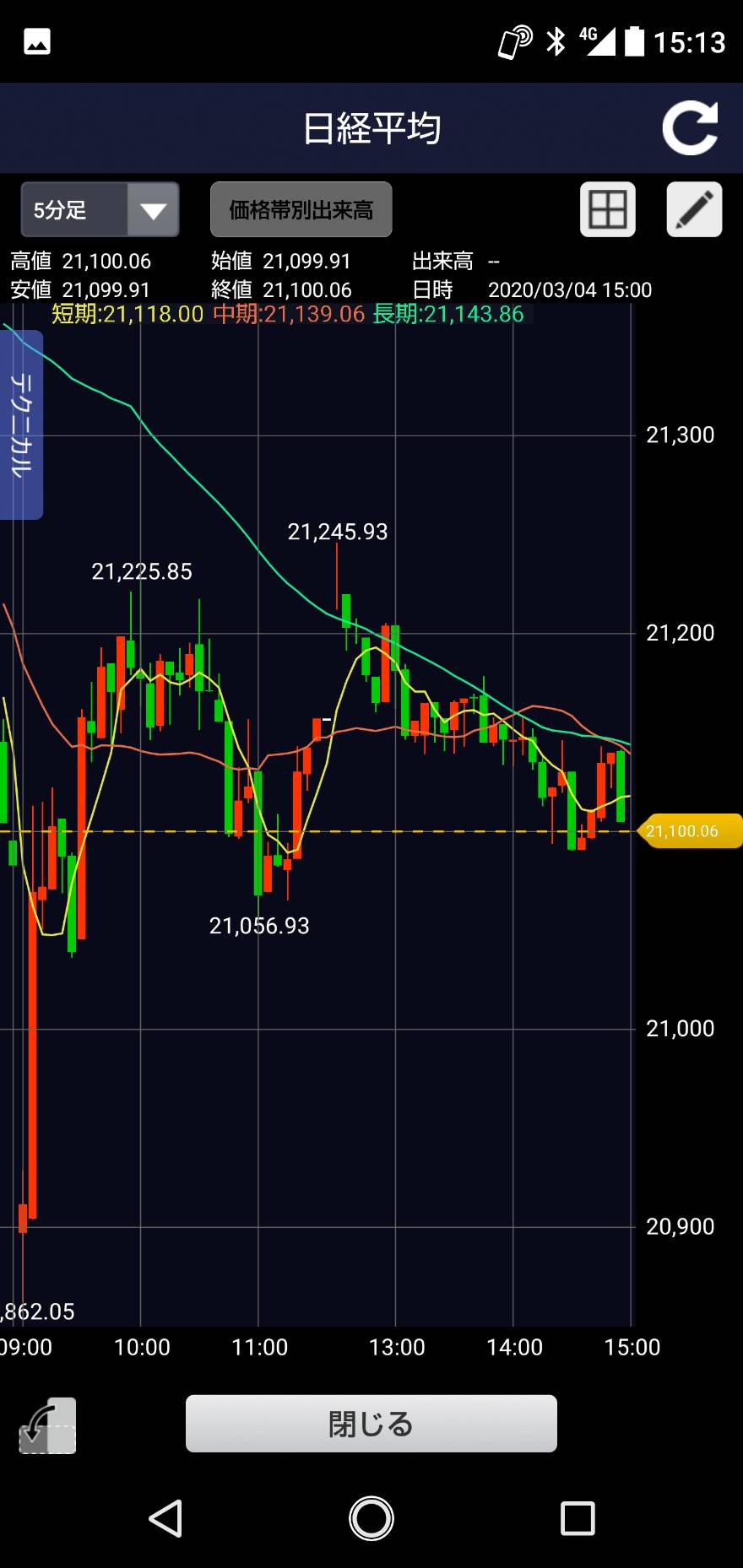Tap the 価格帯別出来高 button

tap(301, 209)
